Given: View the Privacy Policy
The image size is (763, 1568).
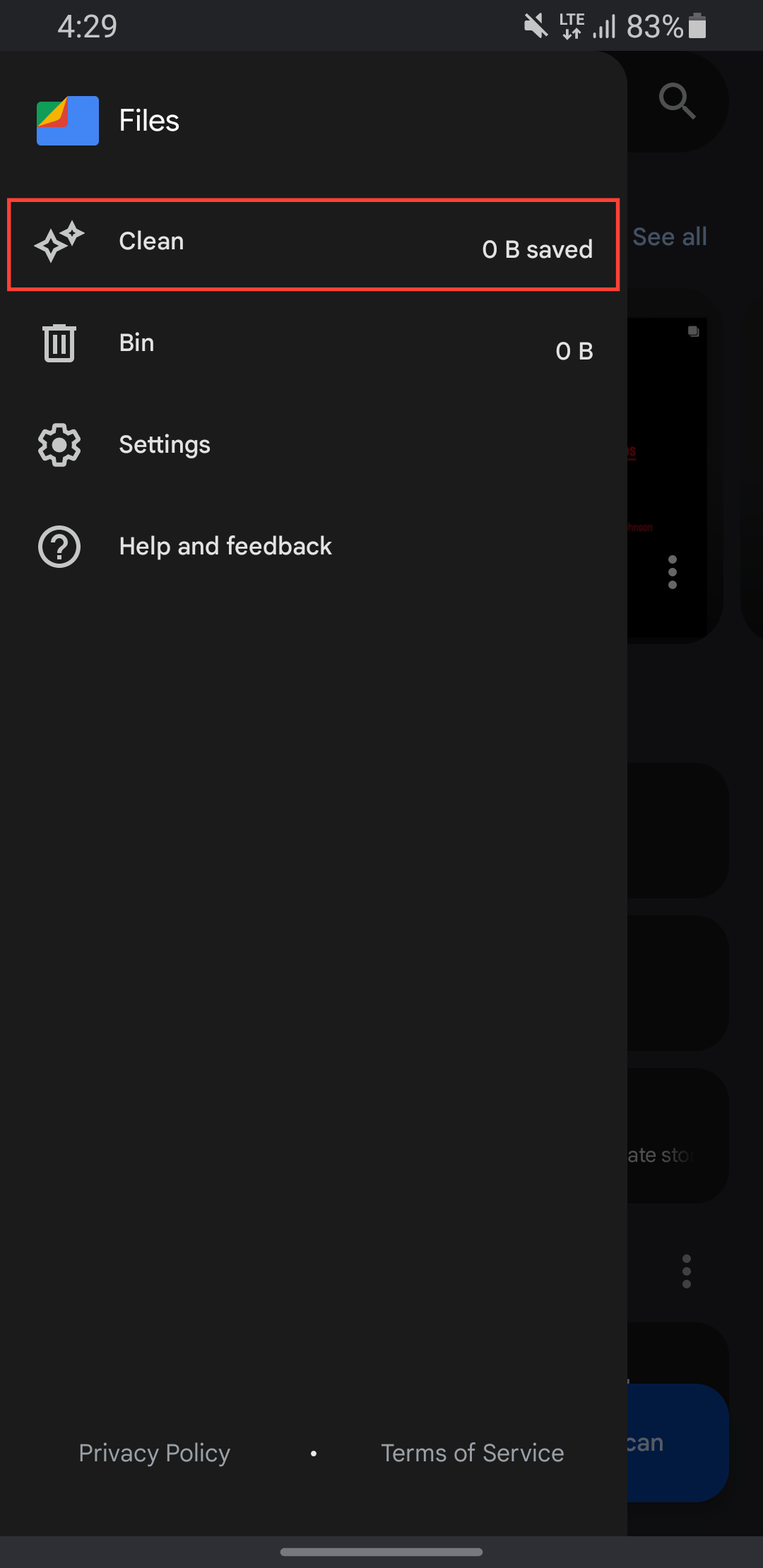Looking at the screenshot, I should [155, 1453].
